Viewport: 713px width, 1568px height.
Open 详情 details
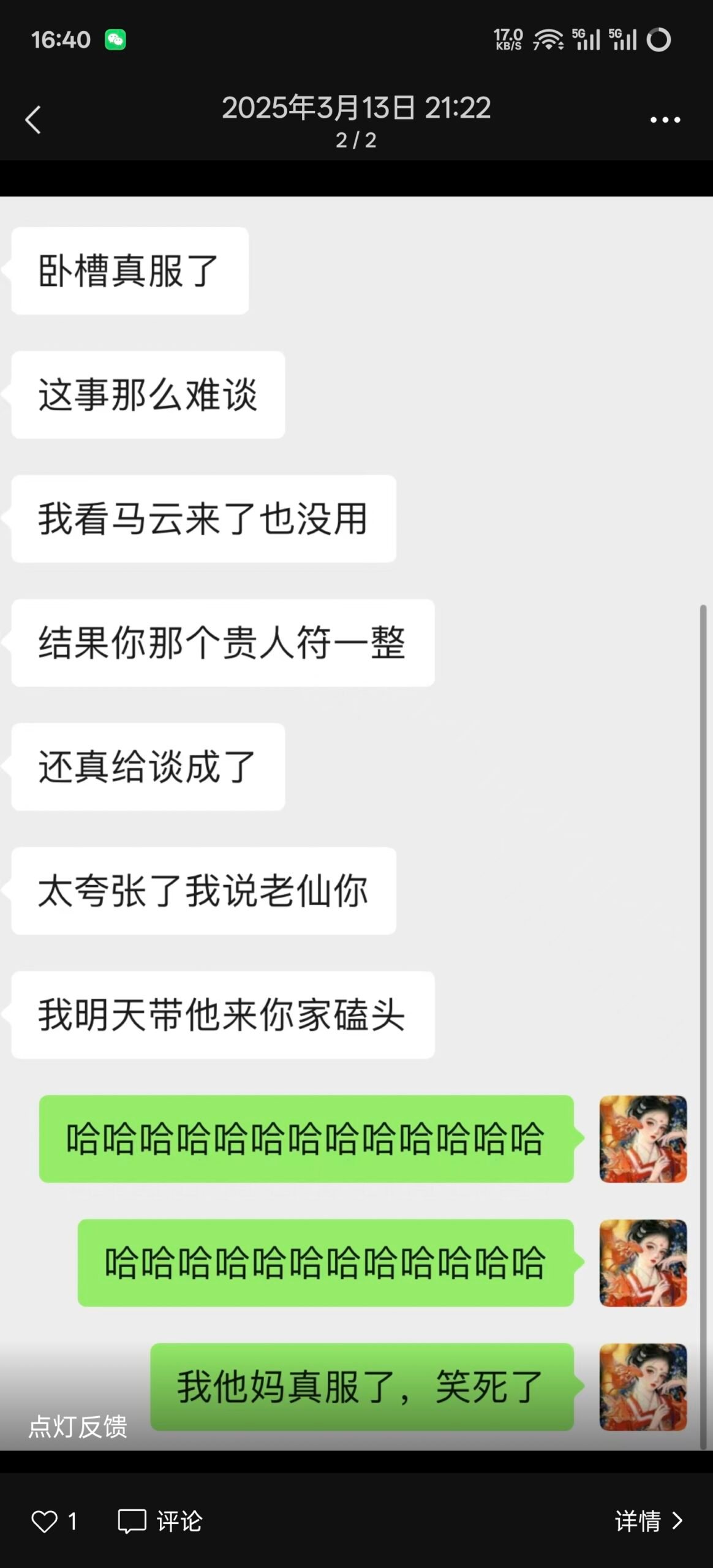[648, 1521]
